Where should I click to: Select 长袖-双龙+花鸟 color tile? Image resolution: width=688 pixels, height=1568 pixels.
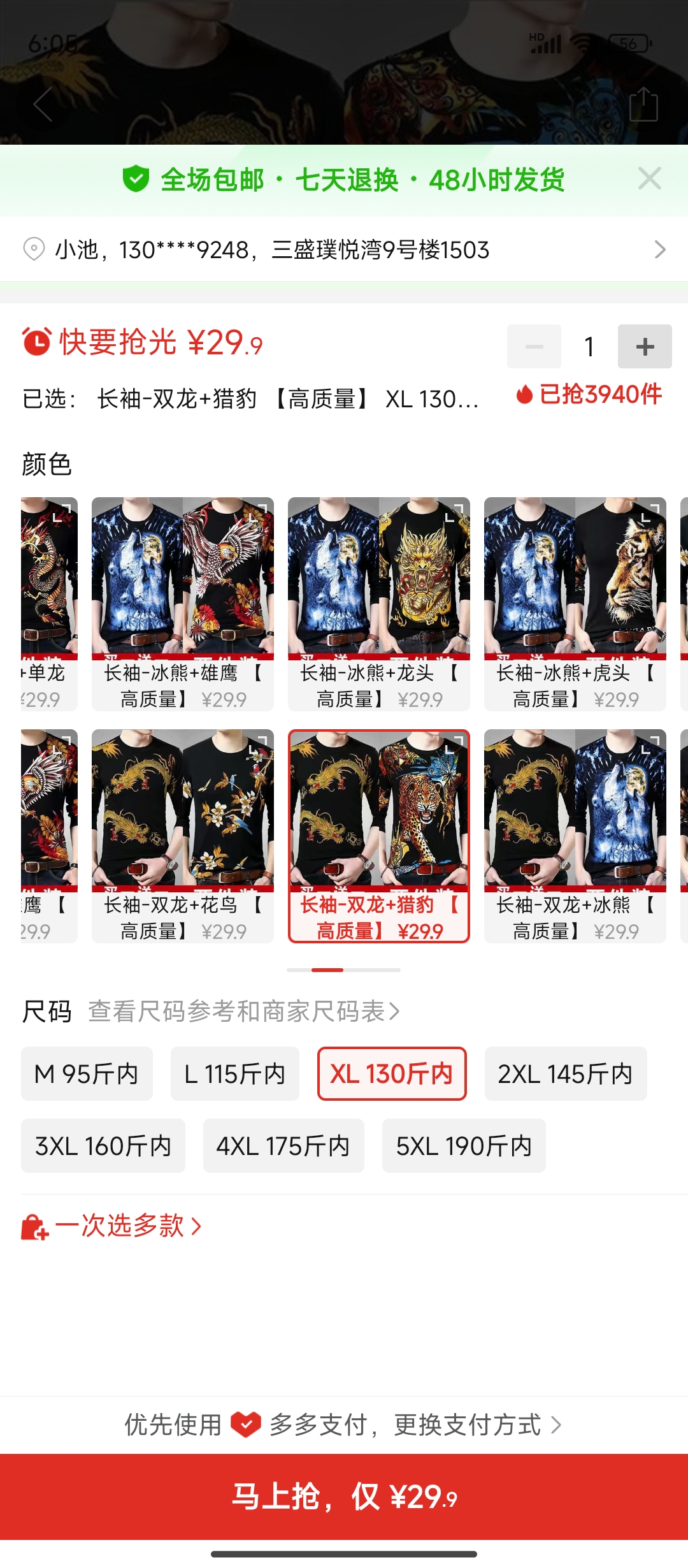coord(183,835)
